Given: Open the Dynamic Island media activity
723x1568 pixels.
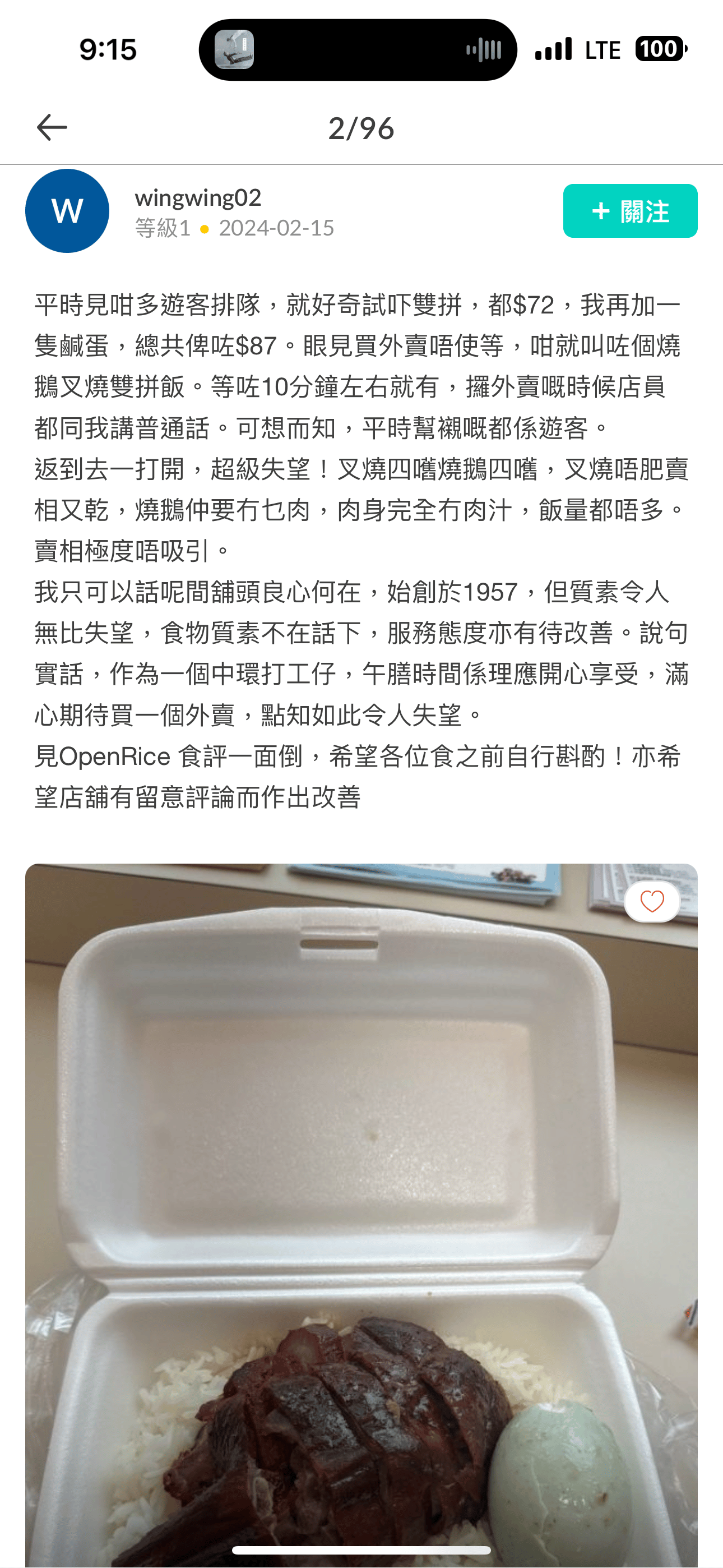Looking at the screenshot, I should coord(358,50).
